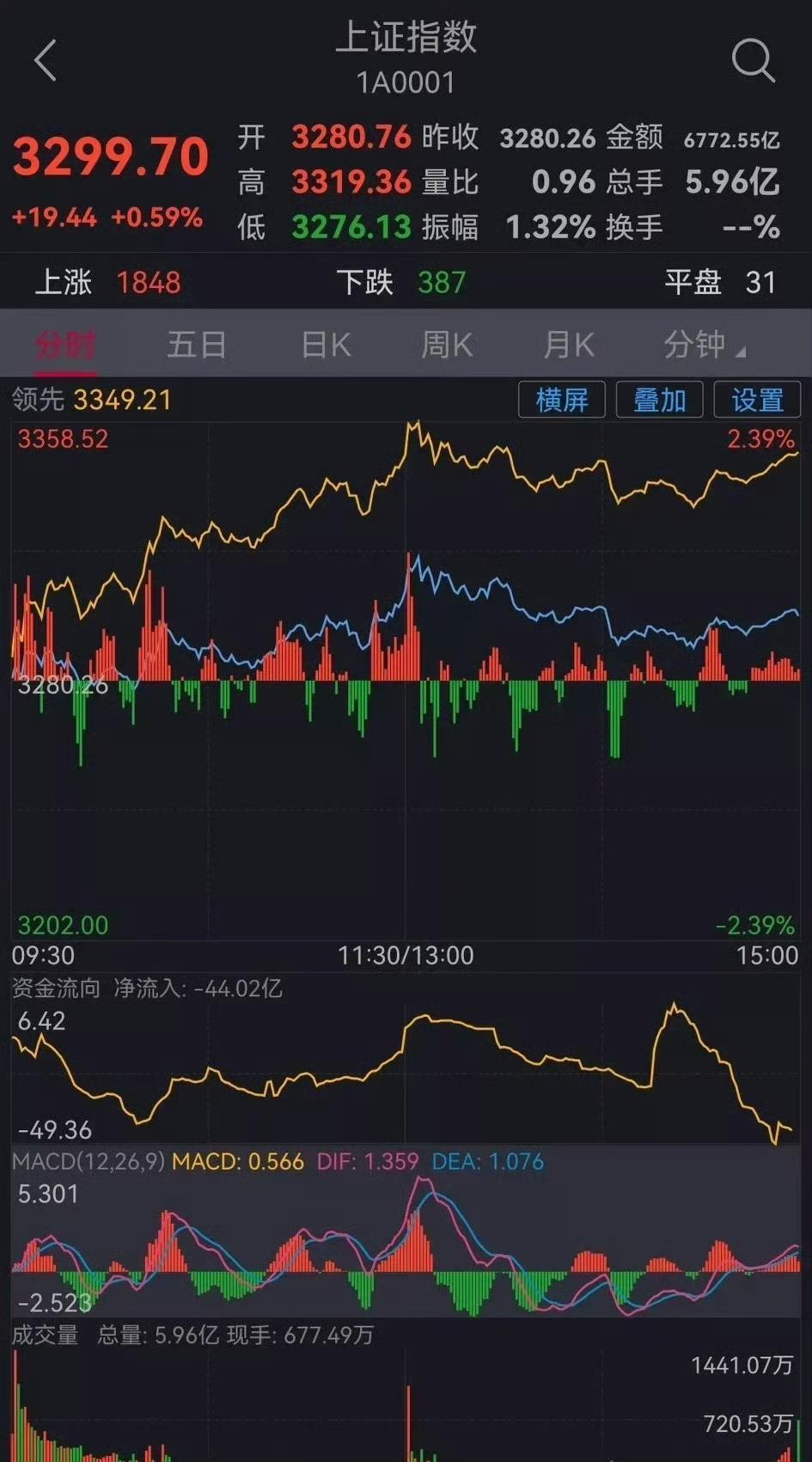
Task: Tap the 叠加 overlay button
Action: click(x=660, y=400)
